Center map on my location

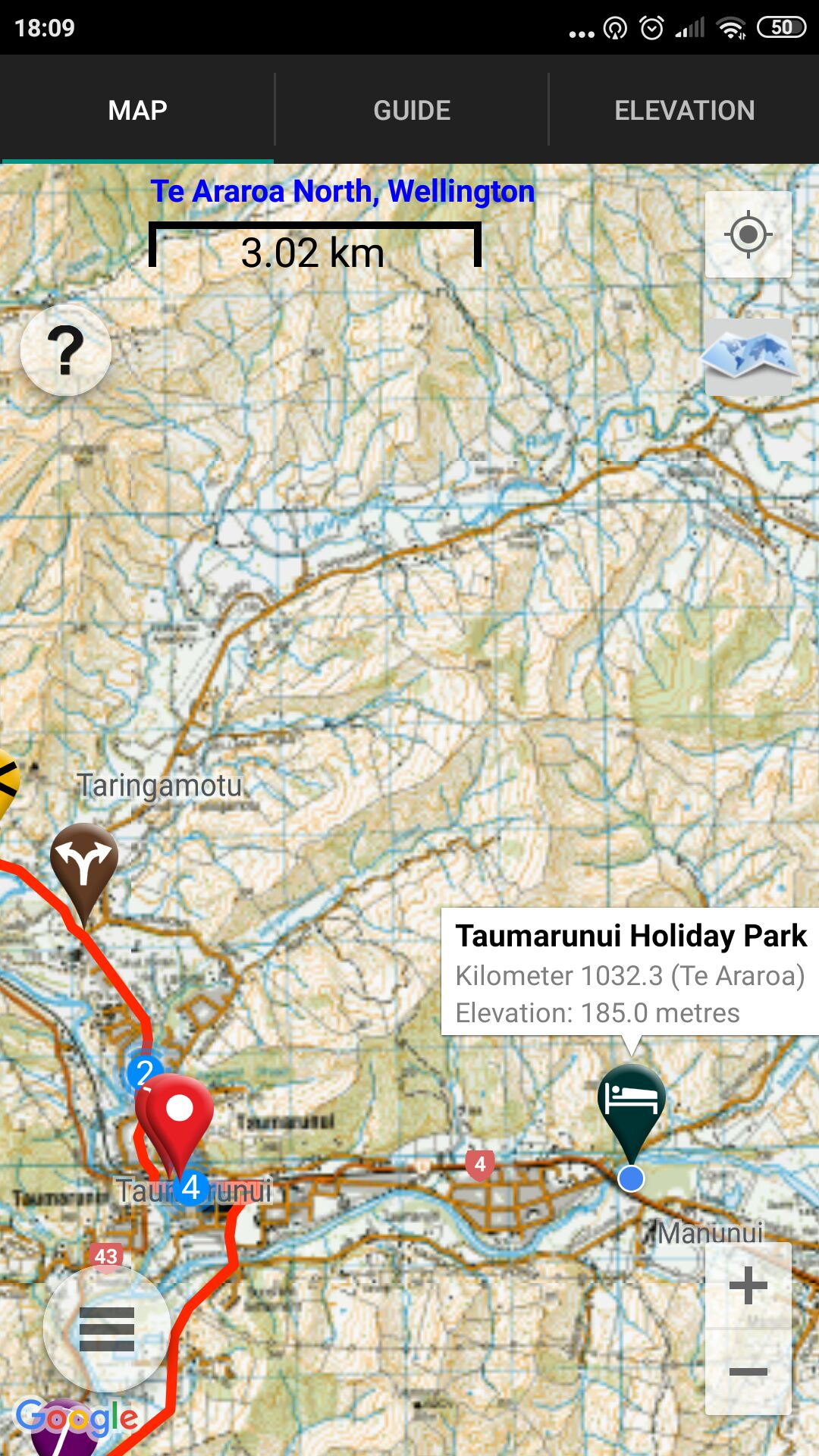pos(748,234)
